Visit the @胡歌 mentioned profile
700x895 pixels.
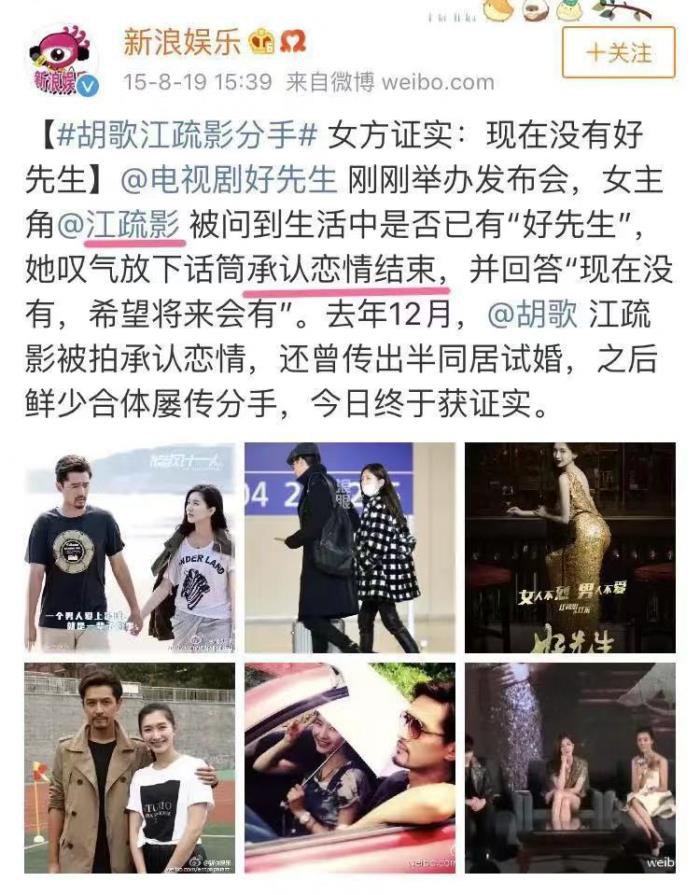[533, 315]
